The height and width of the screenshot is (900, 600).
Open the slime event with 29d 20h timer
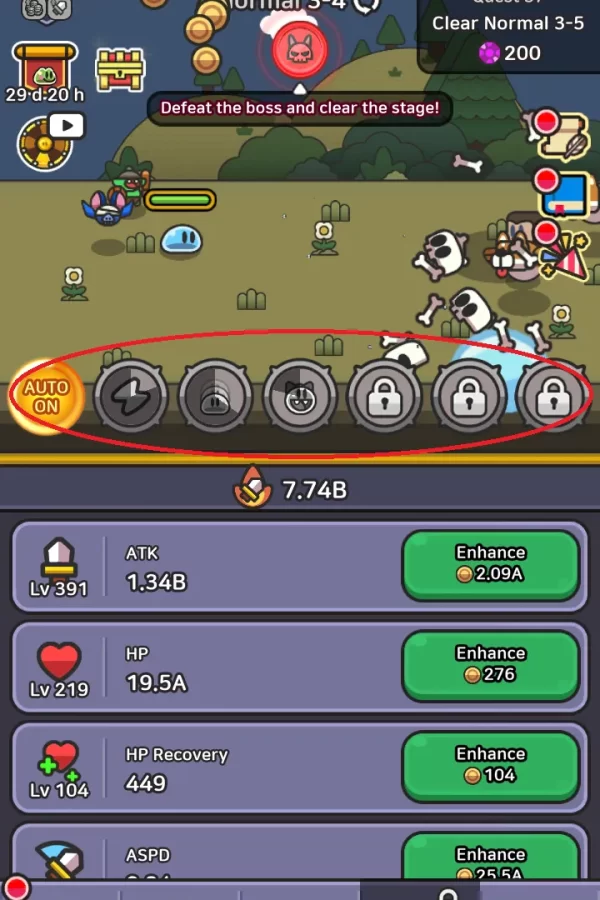(44, 72)
